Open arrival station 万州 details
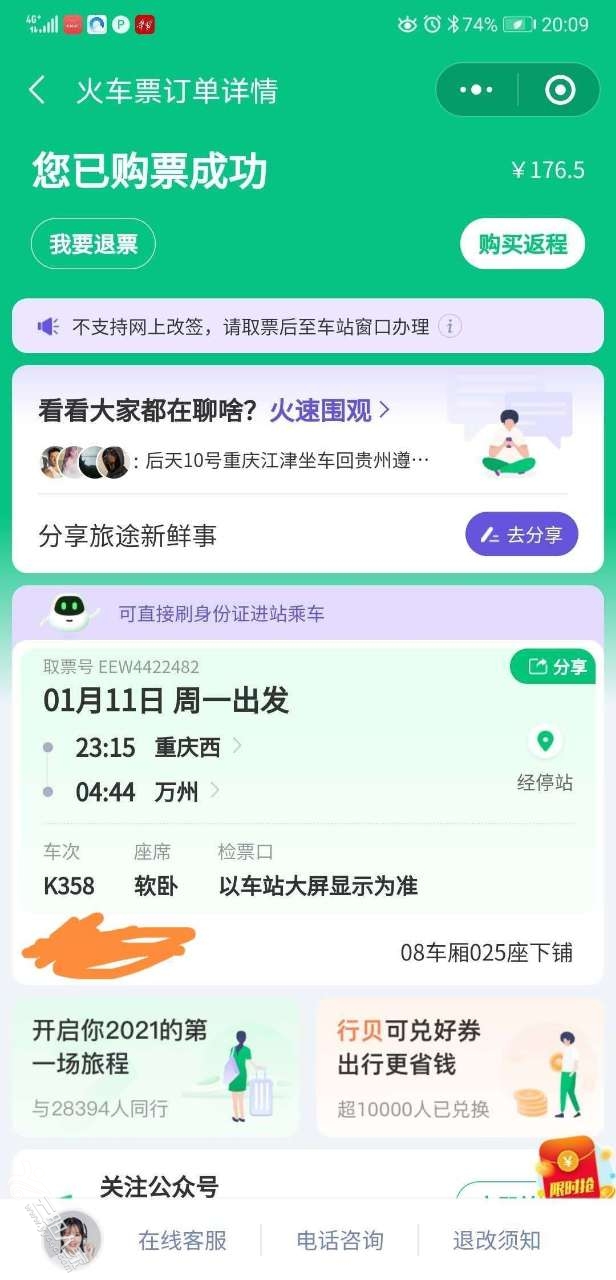The image size is (616, 1280). [186, 793]
